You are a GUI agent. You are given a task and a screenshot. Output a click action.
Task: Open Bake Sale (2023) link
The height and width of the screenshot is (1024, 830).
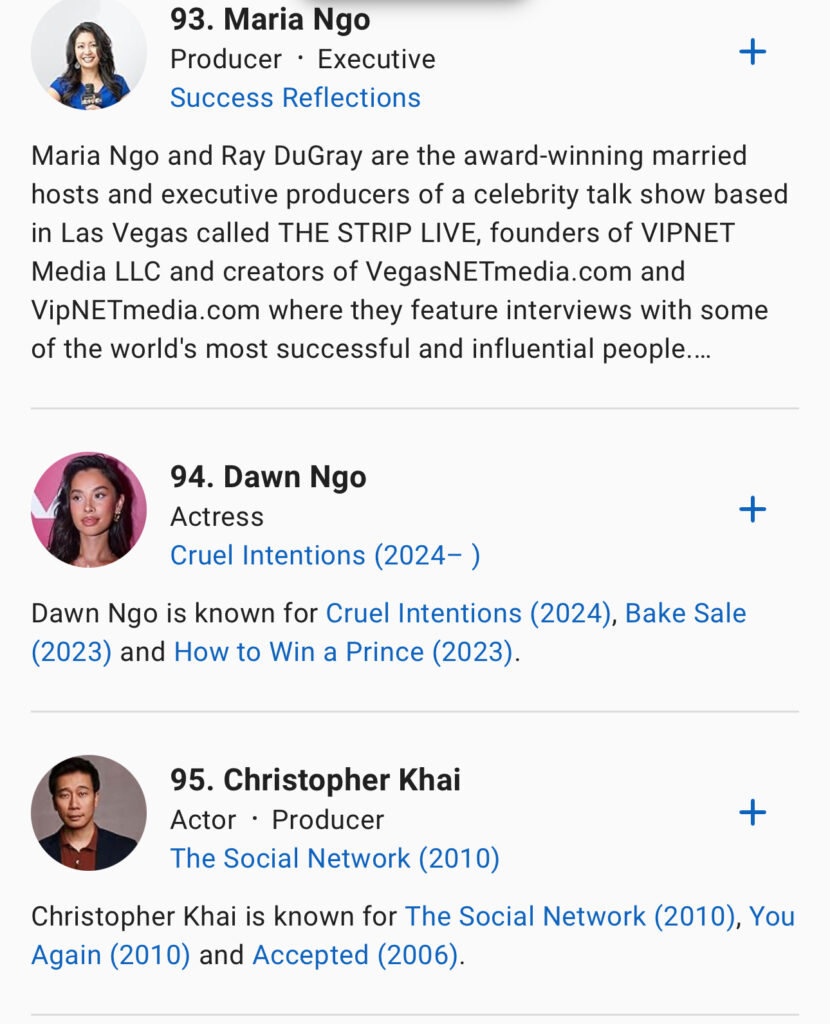click(x=685, y=613)
